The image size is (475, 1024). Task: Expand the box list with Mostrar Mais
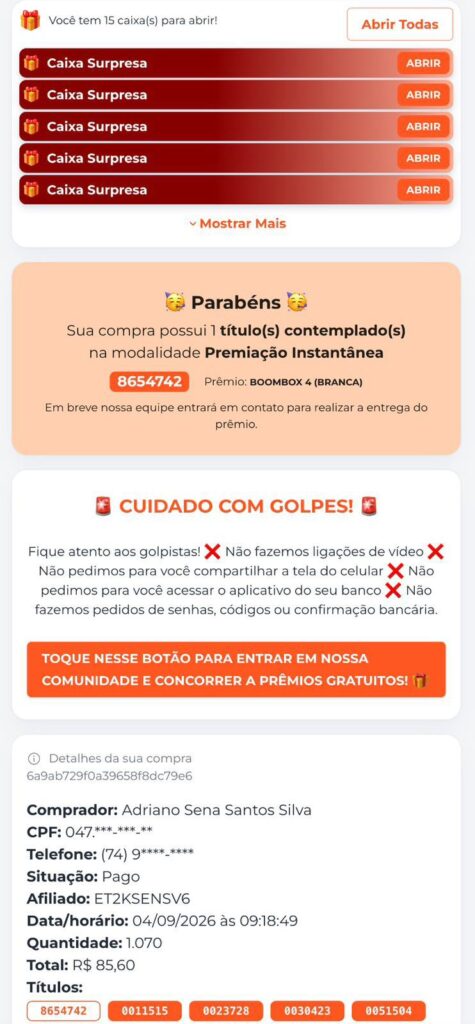[237, 223]
